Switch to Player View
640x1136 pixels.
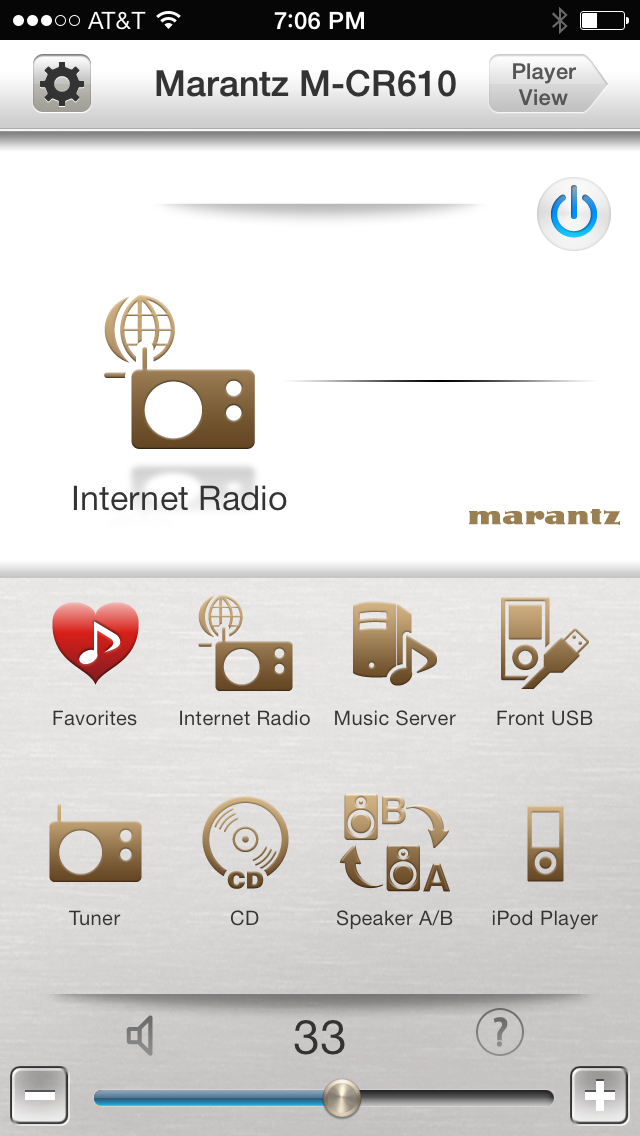[545, 84]
